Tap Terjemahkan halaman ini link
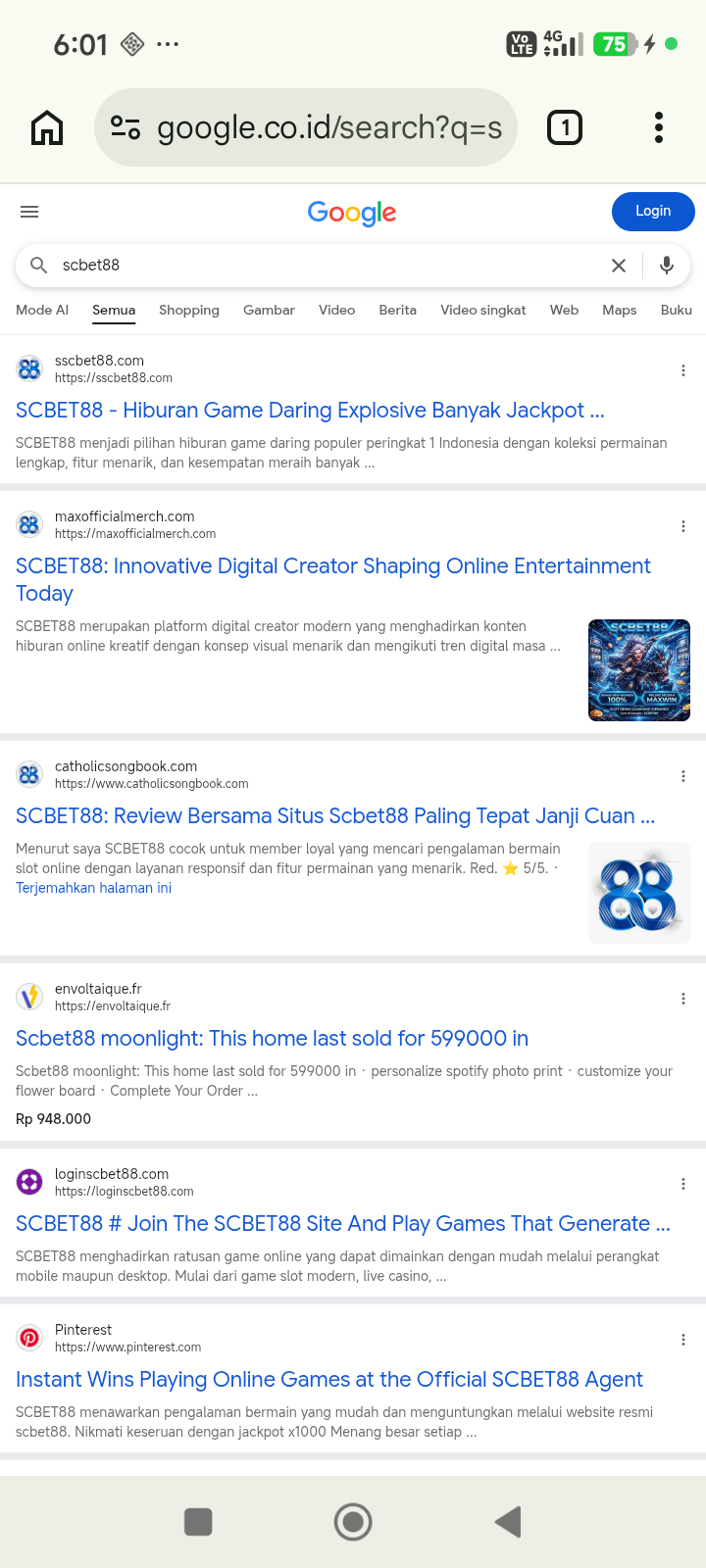 point(93,888)
